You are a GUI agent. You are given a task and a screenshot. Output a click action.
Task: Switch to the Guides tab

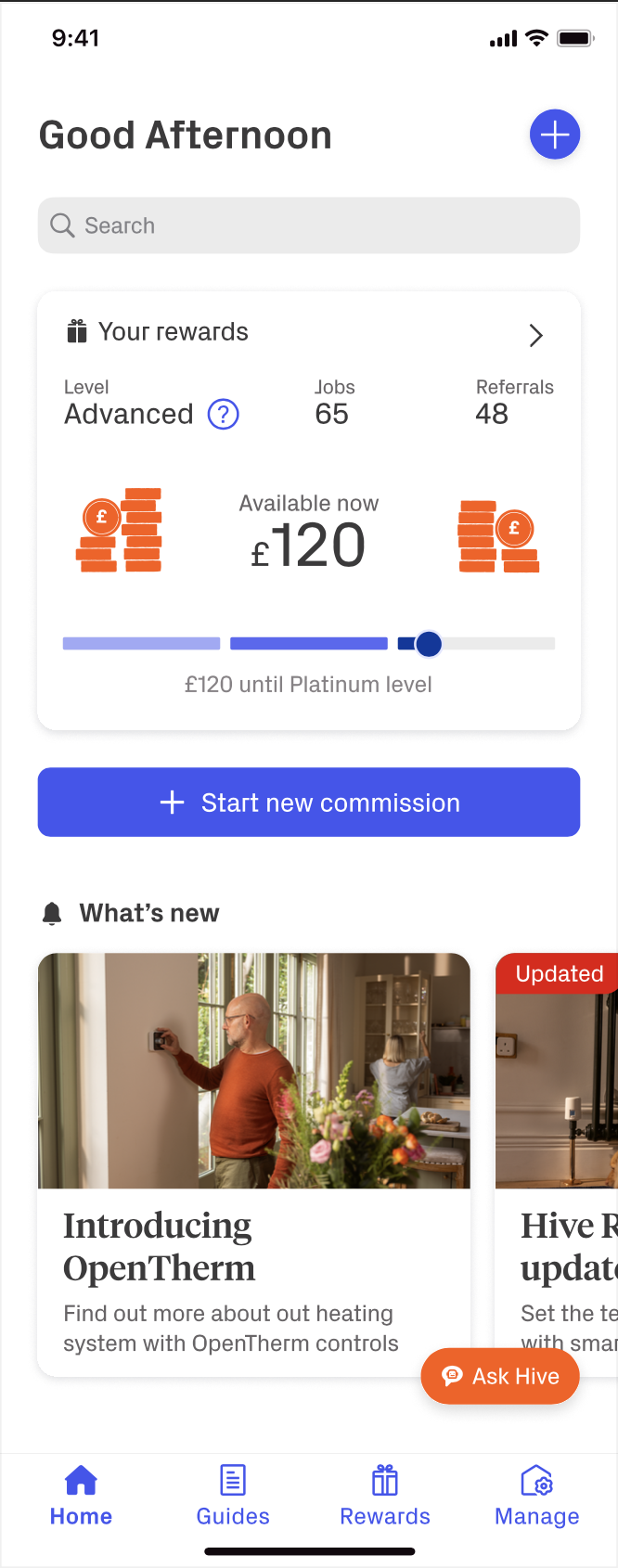(x=233, y=1496)
